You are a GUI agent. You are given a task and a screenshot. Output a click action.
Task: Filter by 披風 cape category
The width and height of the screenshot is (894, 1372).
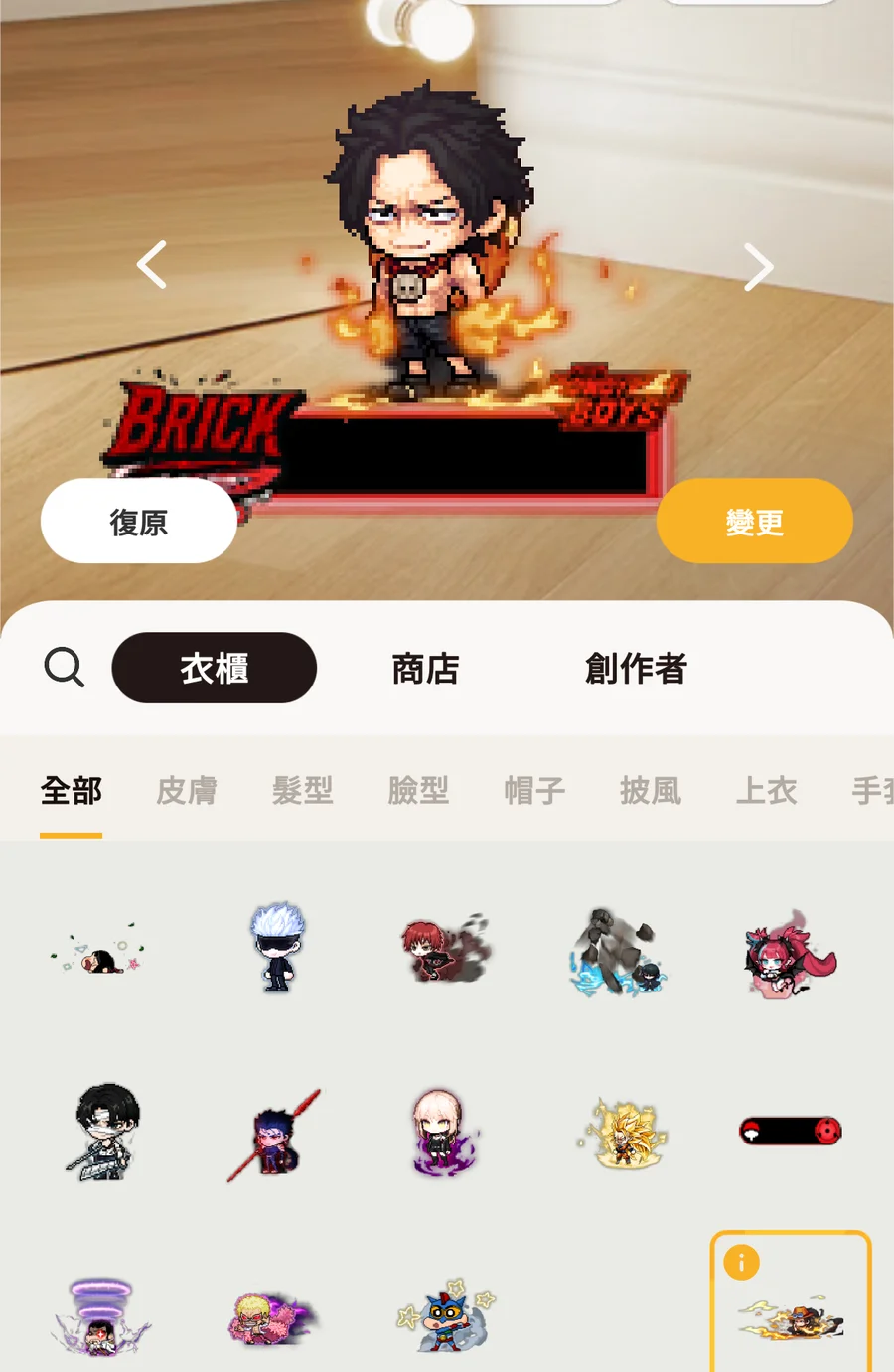point(651,792)
